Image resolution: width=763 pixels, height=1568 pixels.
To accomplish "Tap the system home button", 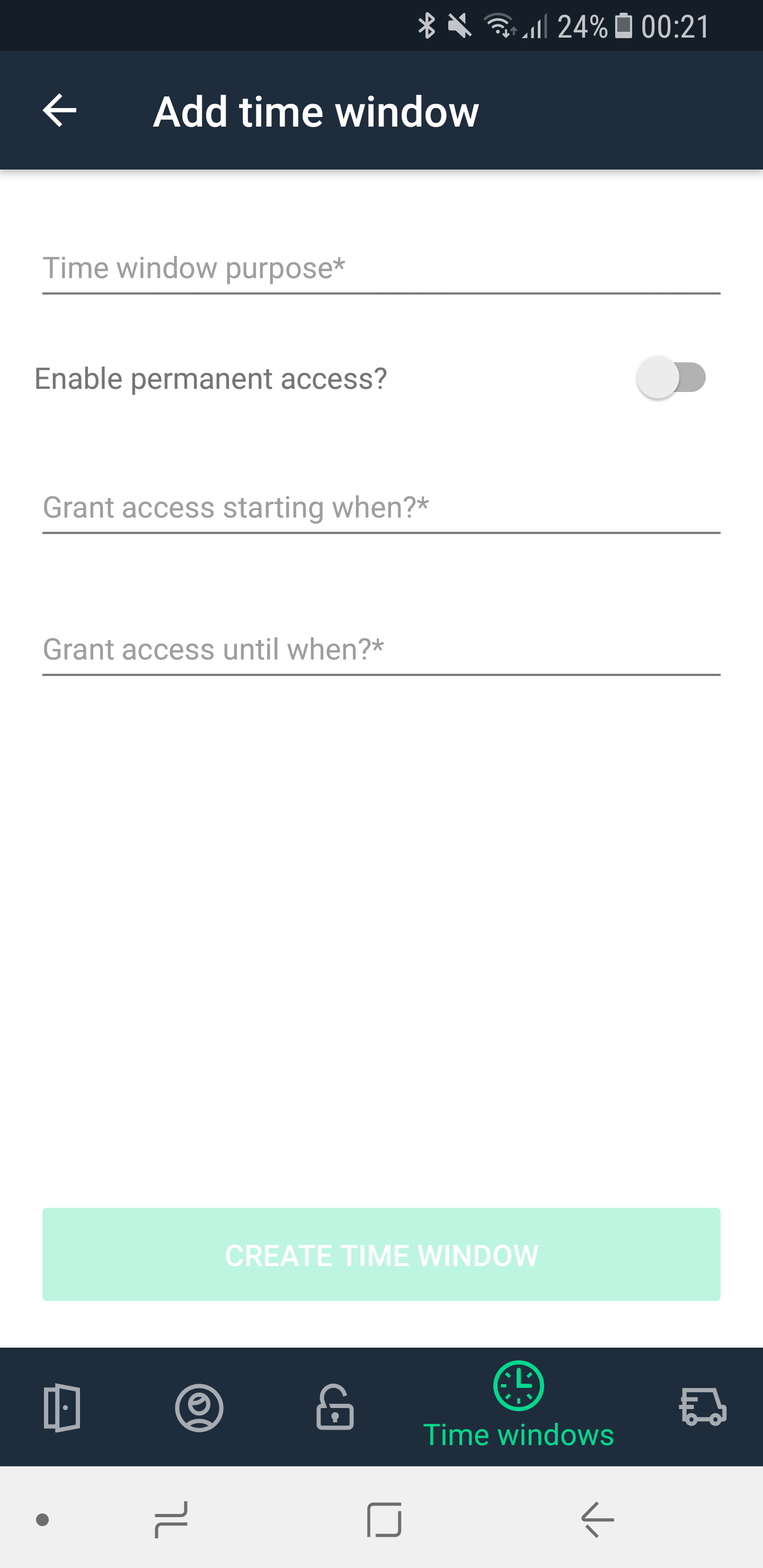I will point(384,1519).
